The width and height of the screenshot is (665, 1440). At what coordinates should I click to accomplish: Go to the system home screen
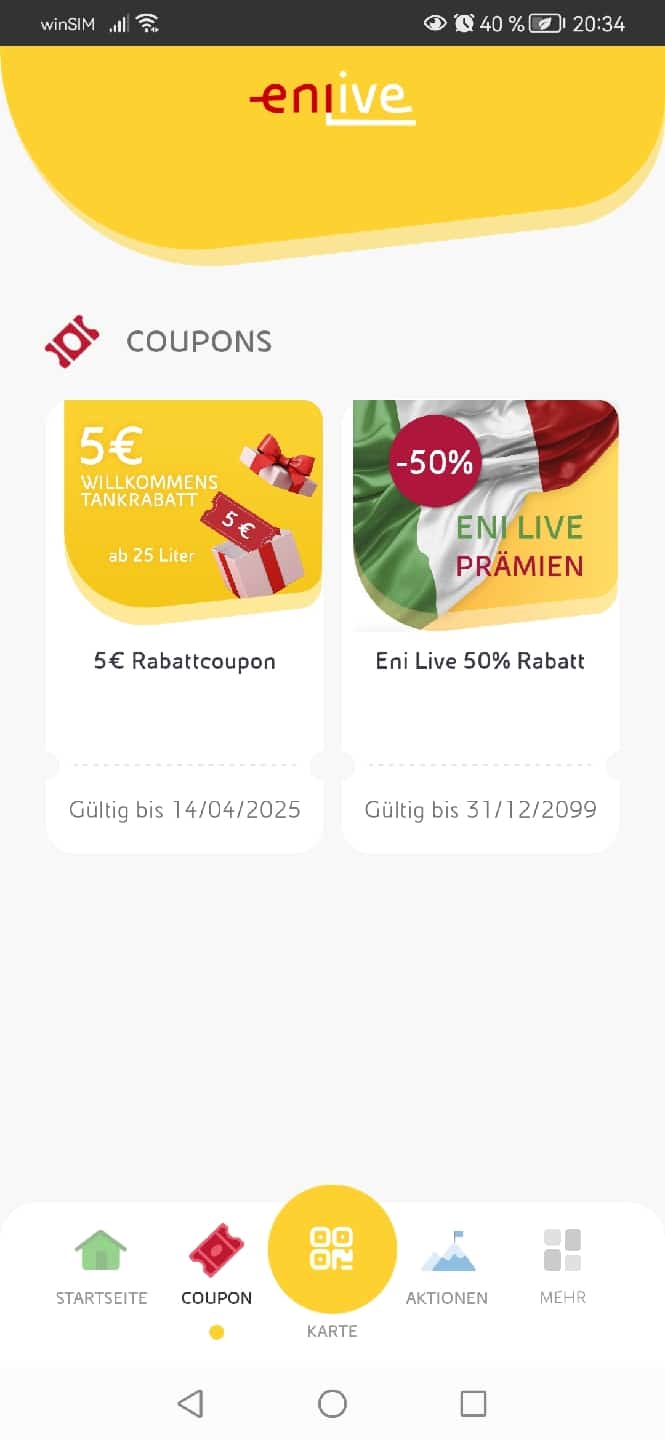pos(332,1404)
